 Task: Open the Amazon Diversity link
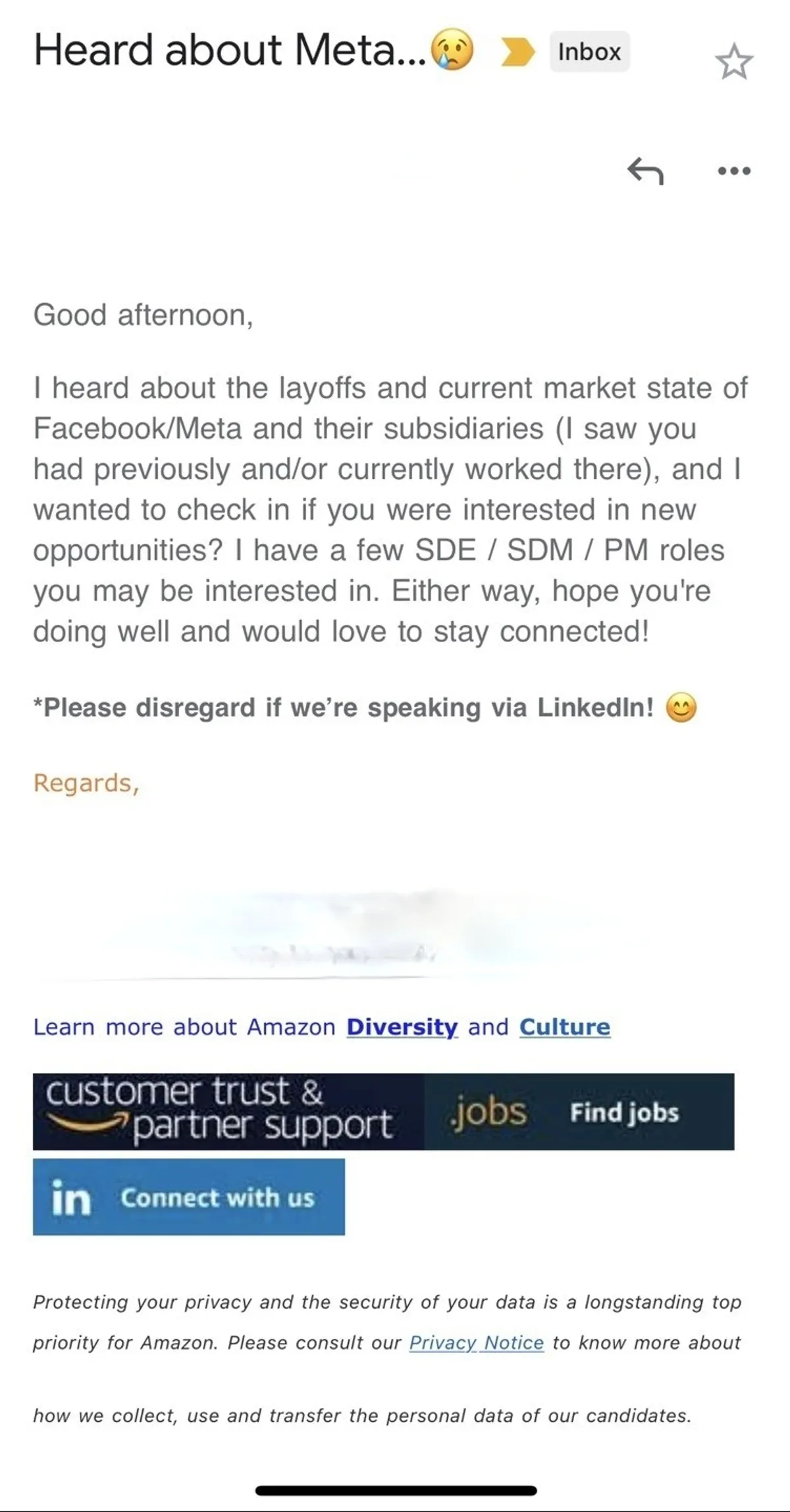(x=402, y=1027)
